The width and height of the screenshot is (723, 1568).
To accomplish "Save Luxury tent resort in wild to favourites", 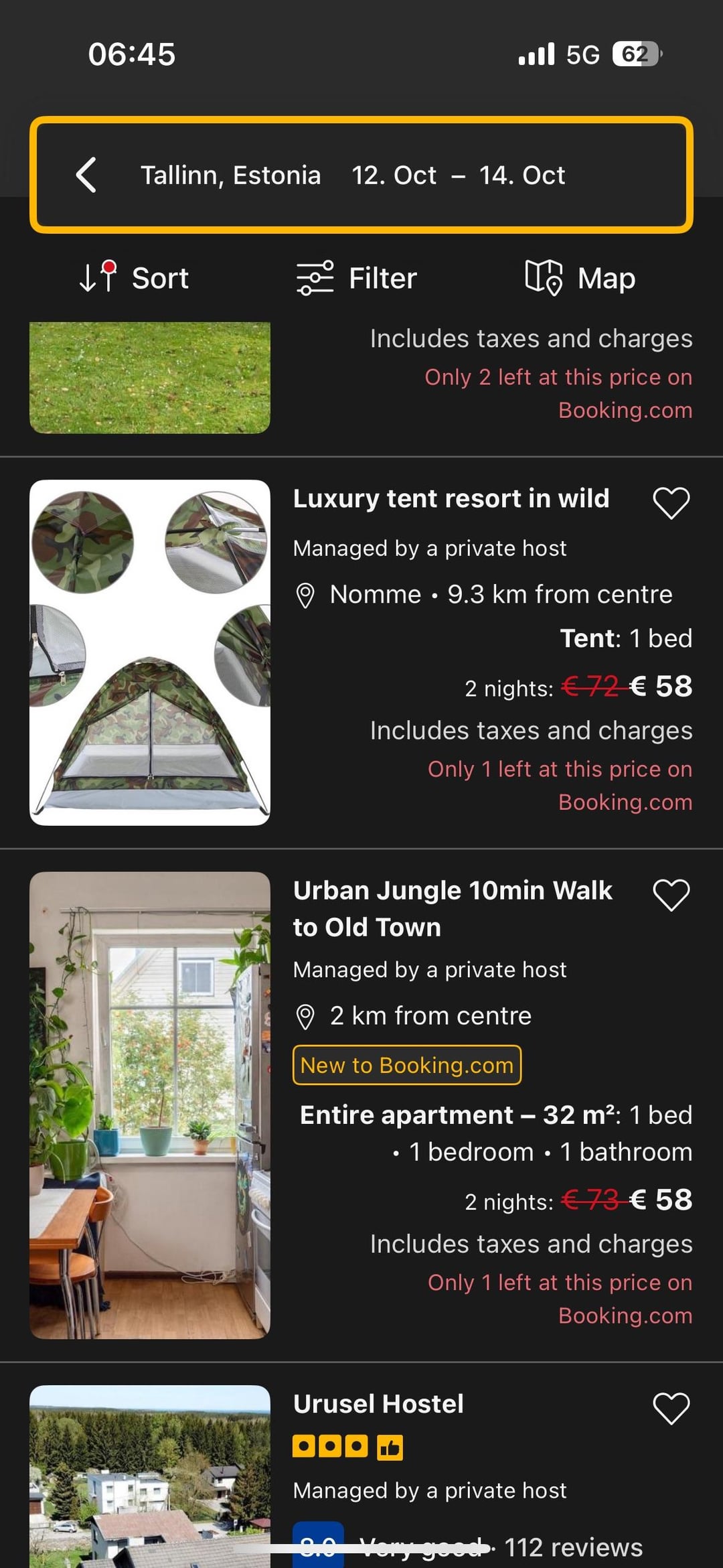I will pos(671,502).
